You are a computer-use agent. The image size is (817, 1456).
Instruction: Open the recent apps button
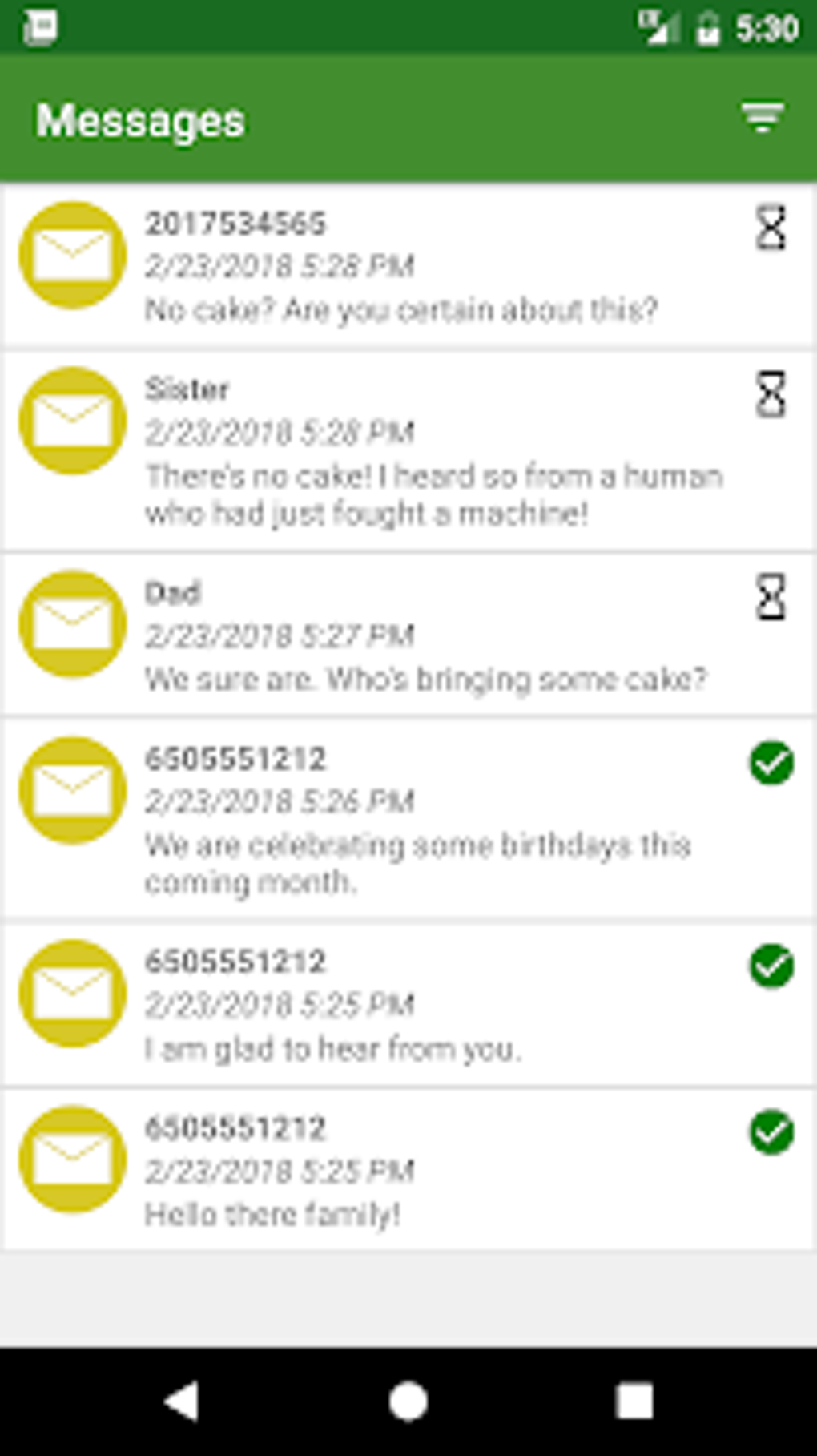(x=634, y=1402)
